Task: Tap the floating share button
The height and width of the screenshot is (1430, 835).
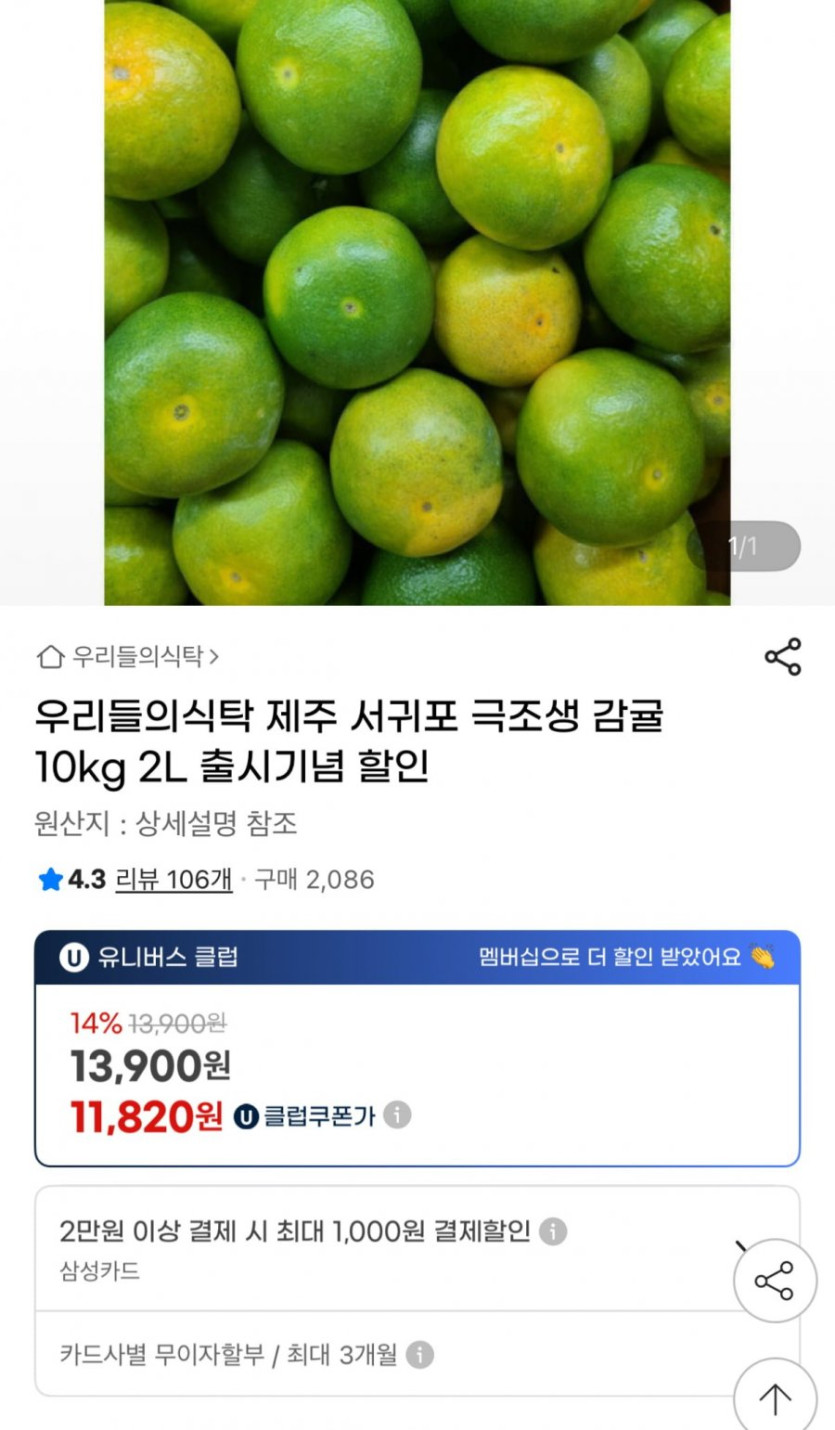Action: (775, 1281)
